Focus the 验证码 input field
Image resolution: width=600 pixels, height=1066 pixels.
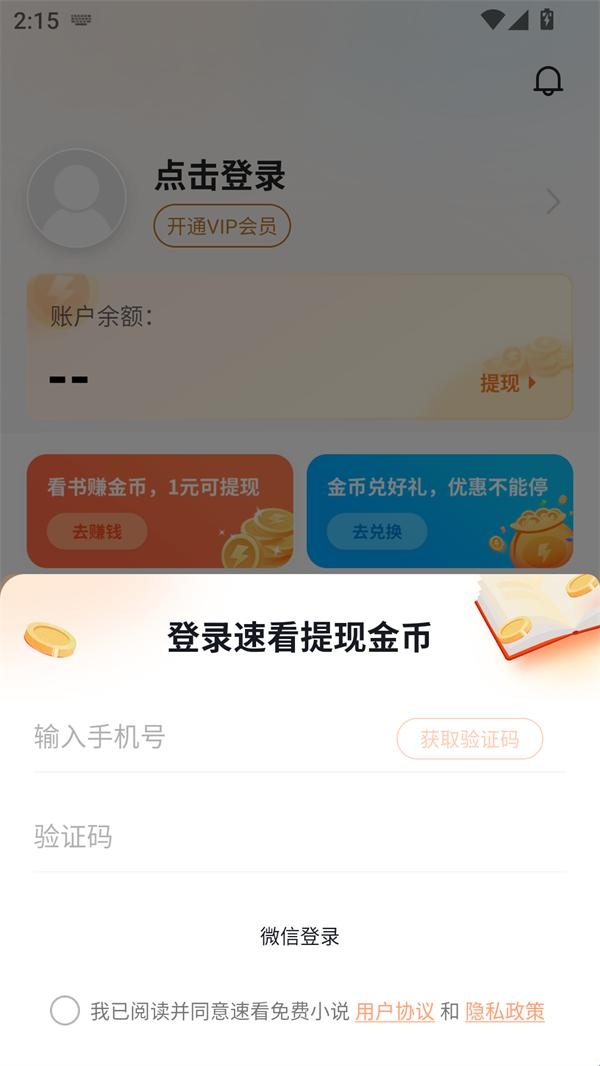click(290, 837)
